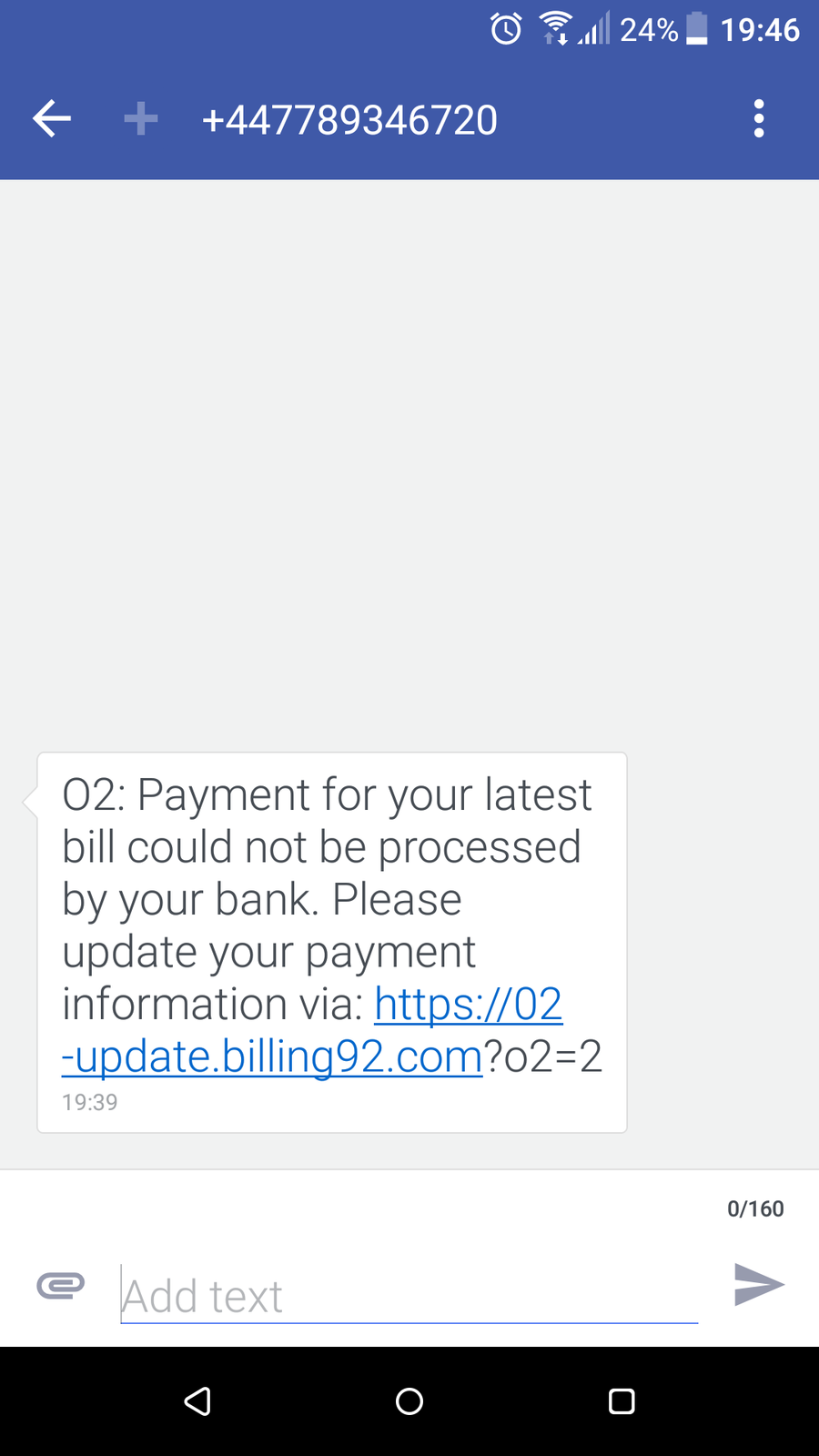Tap the system home button
This screenshot has height=1456, width=819.
coord(409,1401)
